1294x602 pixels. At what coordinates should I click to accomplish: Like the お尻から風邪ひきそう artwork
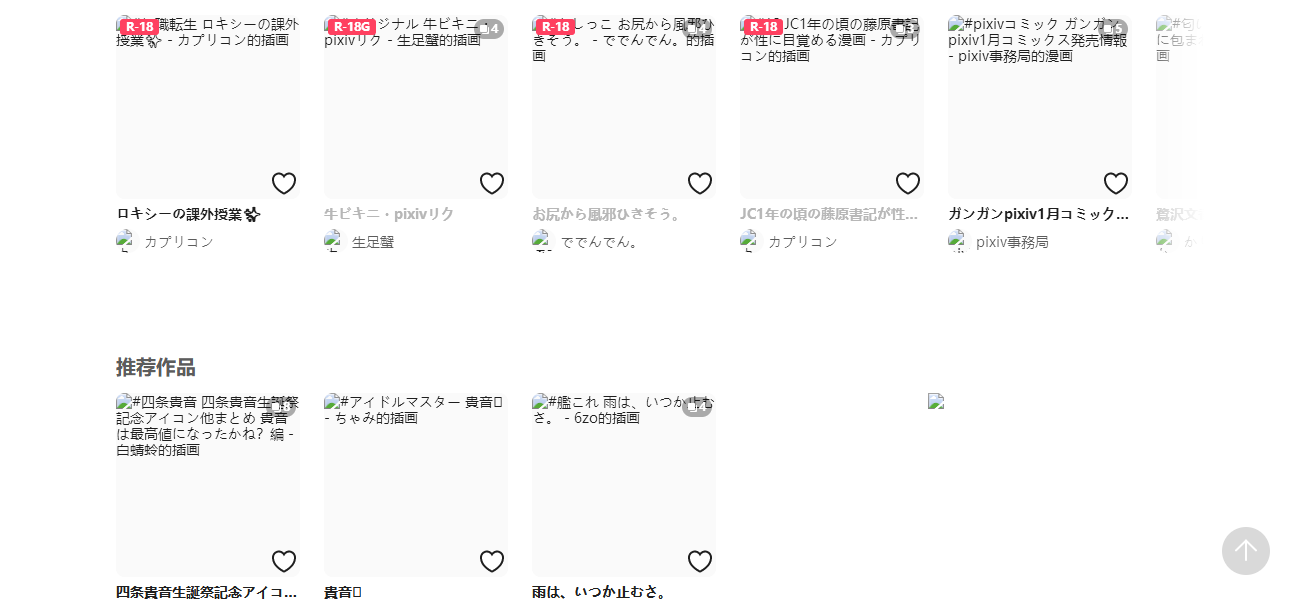pos(700,183)
